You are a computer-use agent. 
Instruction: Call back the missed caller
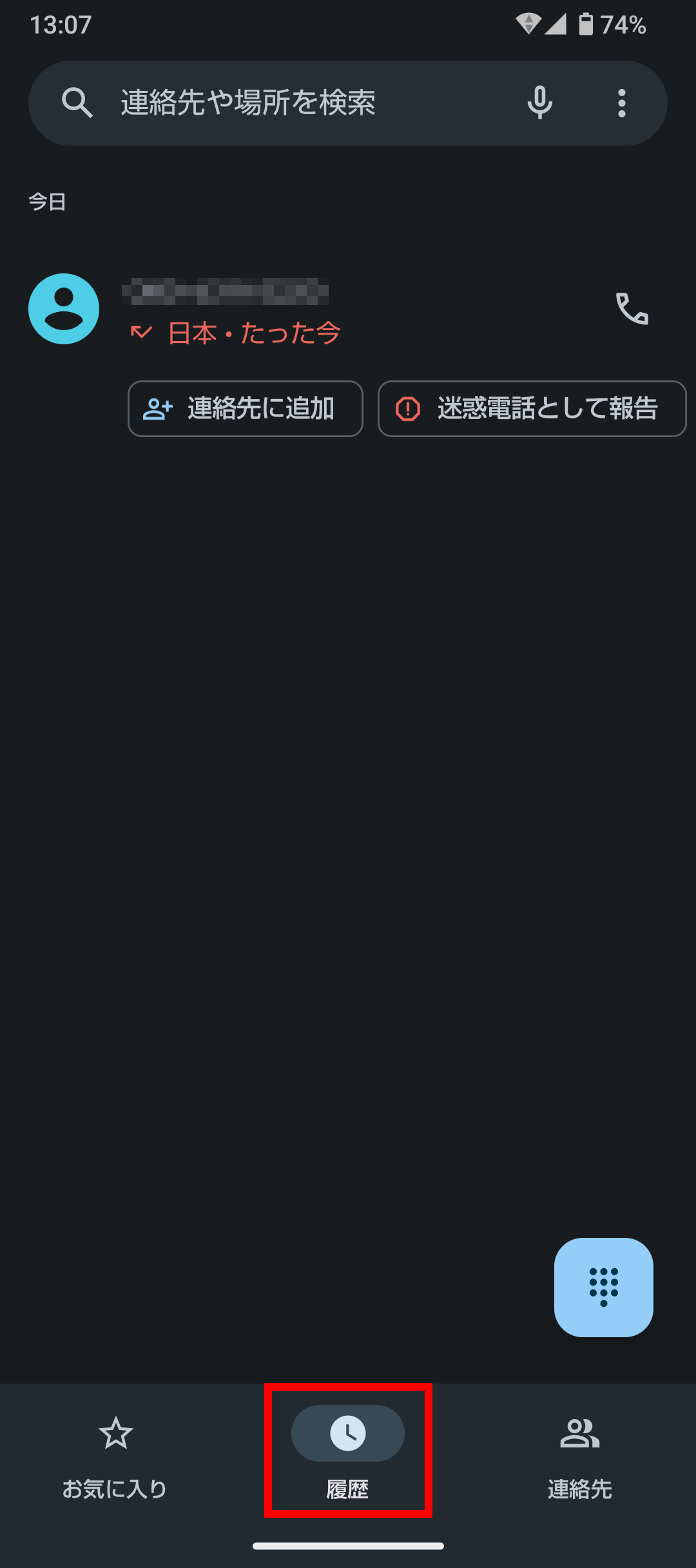[632, 309]
